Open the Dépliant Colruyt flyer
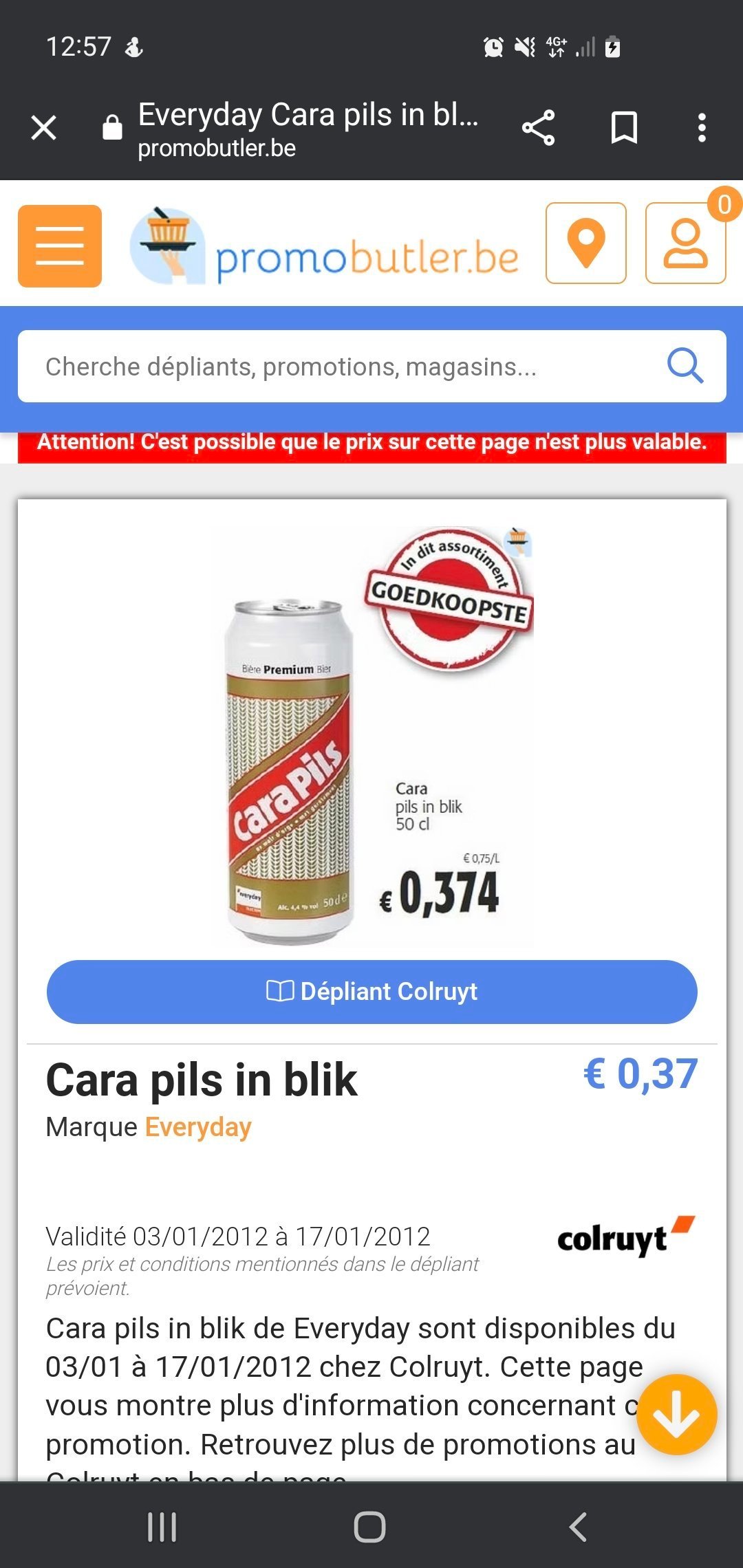Viewport: 743px width, 1568px height. 371,992
